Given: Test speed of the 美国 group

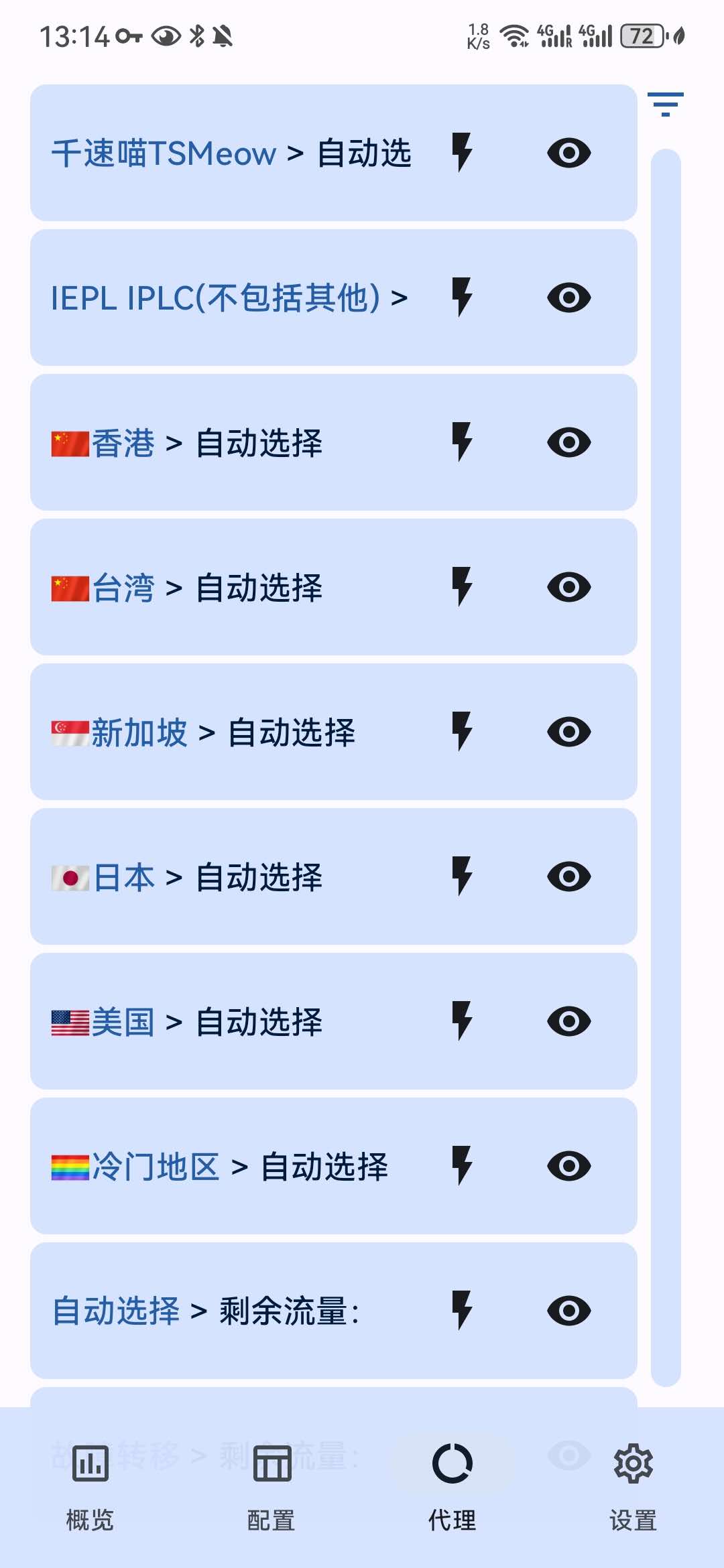Looking at the screenshot, I should [462, 1021].
